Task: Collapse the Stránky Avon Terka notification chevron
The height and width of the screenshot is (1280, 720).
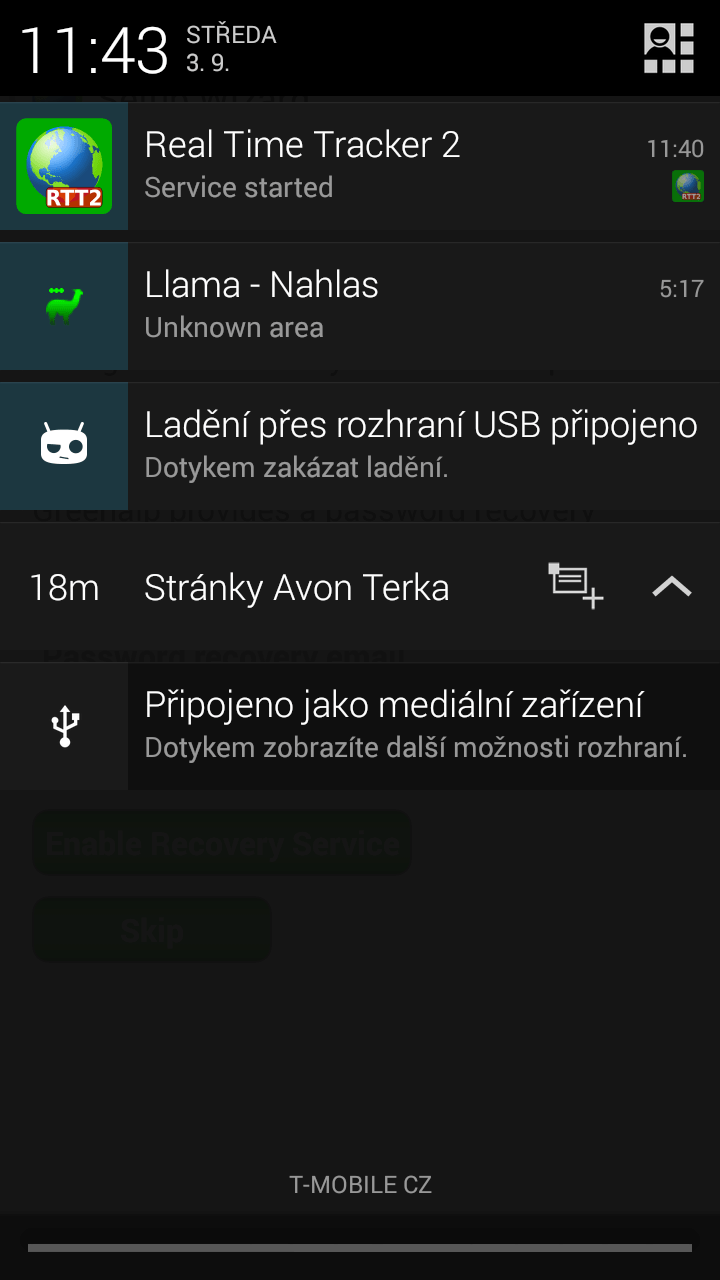Action: [x=672, y=587]
